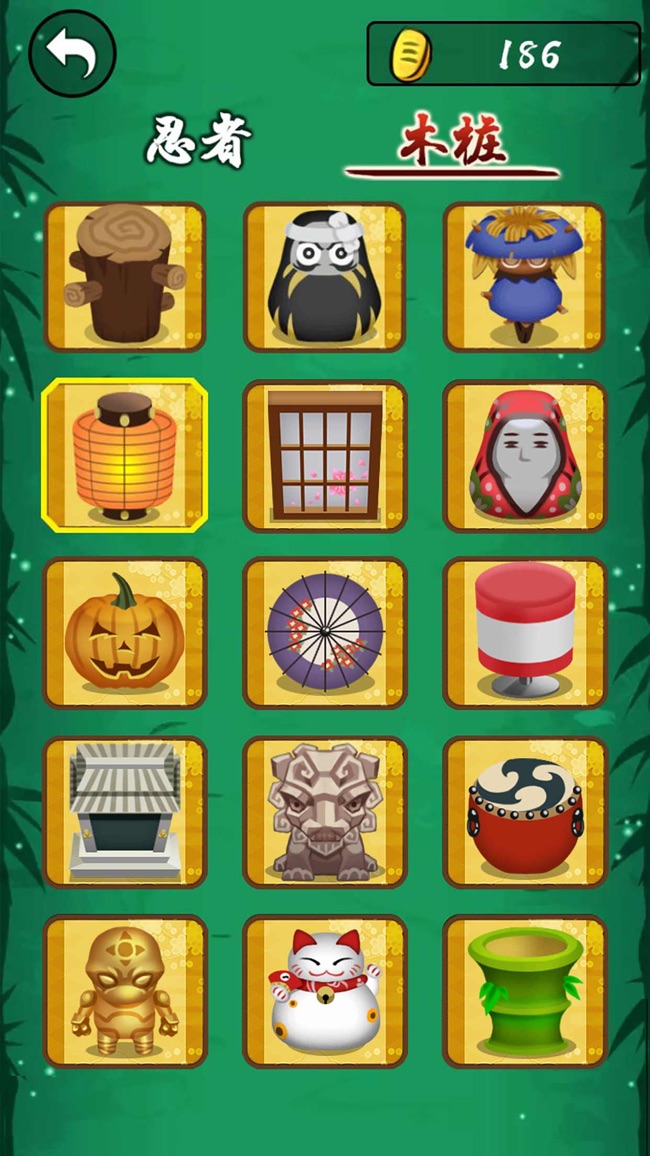Choose the purple paper umbrella
The width and height of the screenshot is (650, 1156).
pyautogui.click(x=324, y=634)
